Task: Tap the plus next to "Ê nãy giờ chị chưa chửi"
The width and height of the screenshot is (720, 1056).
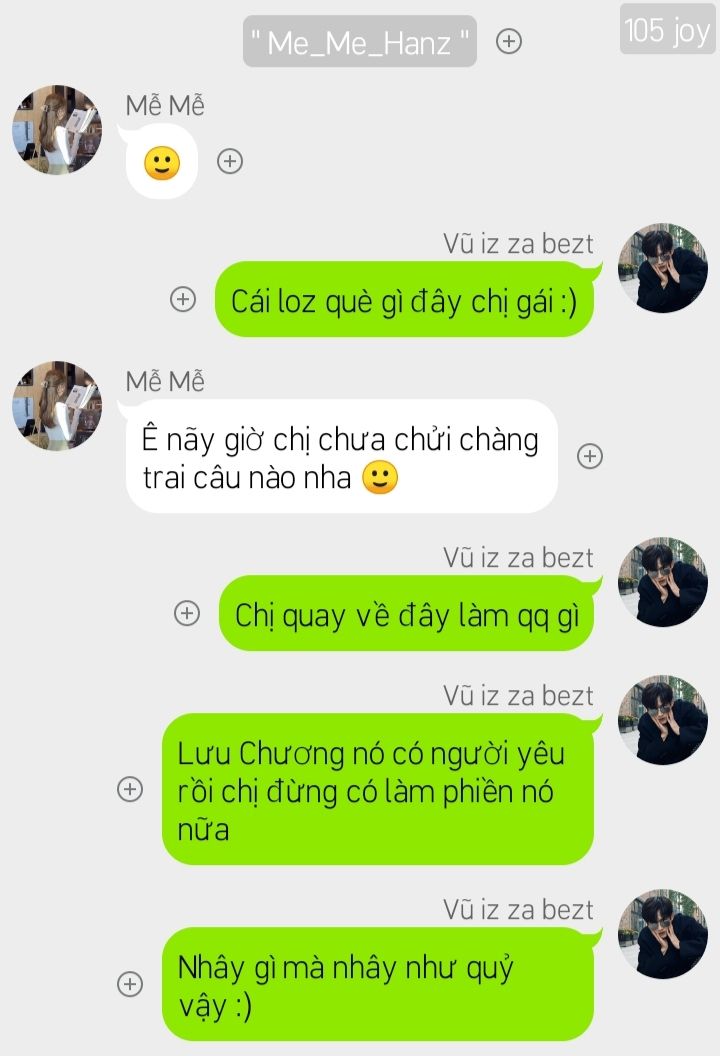Action: coord(590,456)
